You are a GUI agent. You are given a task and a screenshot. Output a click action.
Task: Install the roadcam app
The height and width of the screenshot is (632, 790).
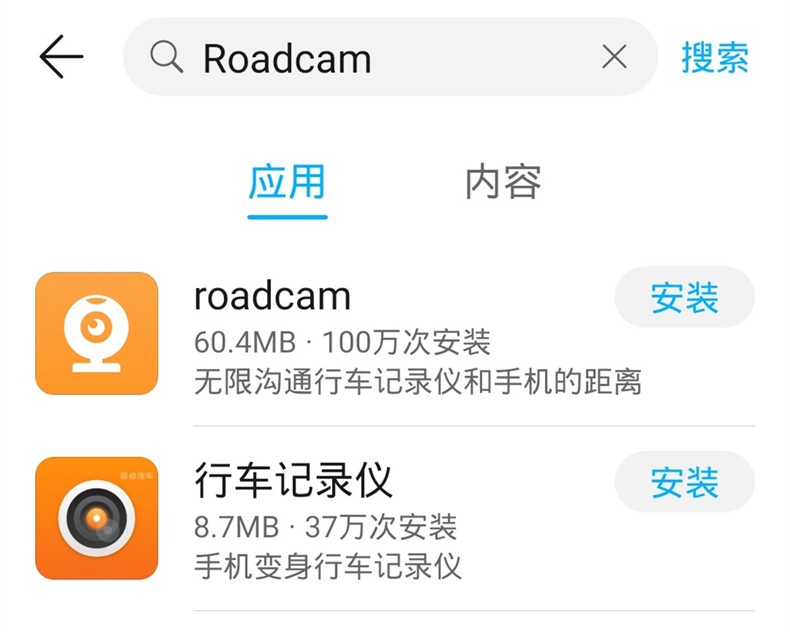pyautogui.click(x=684, y=298)
